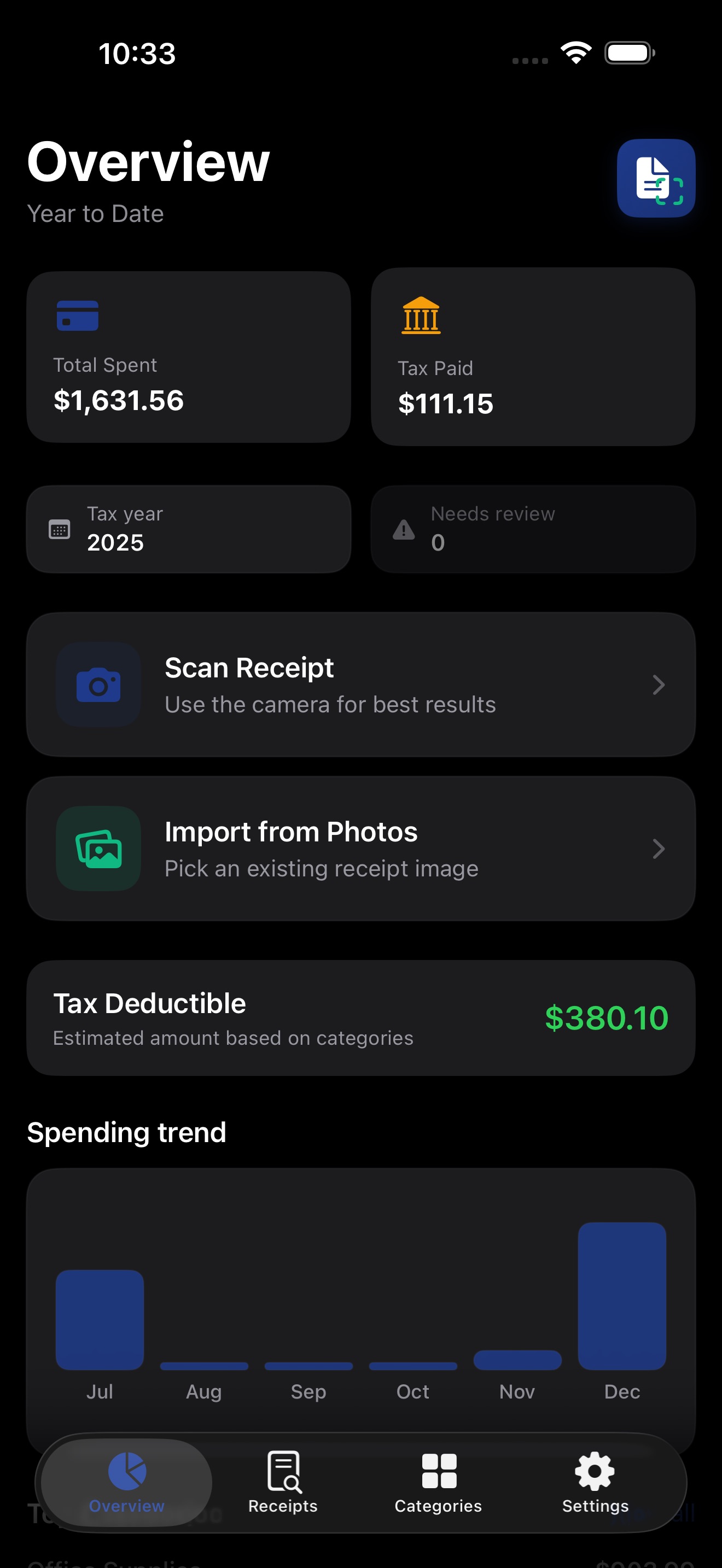
Task: Click the green photos icon for Import
Action: pos(98,850)
